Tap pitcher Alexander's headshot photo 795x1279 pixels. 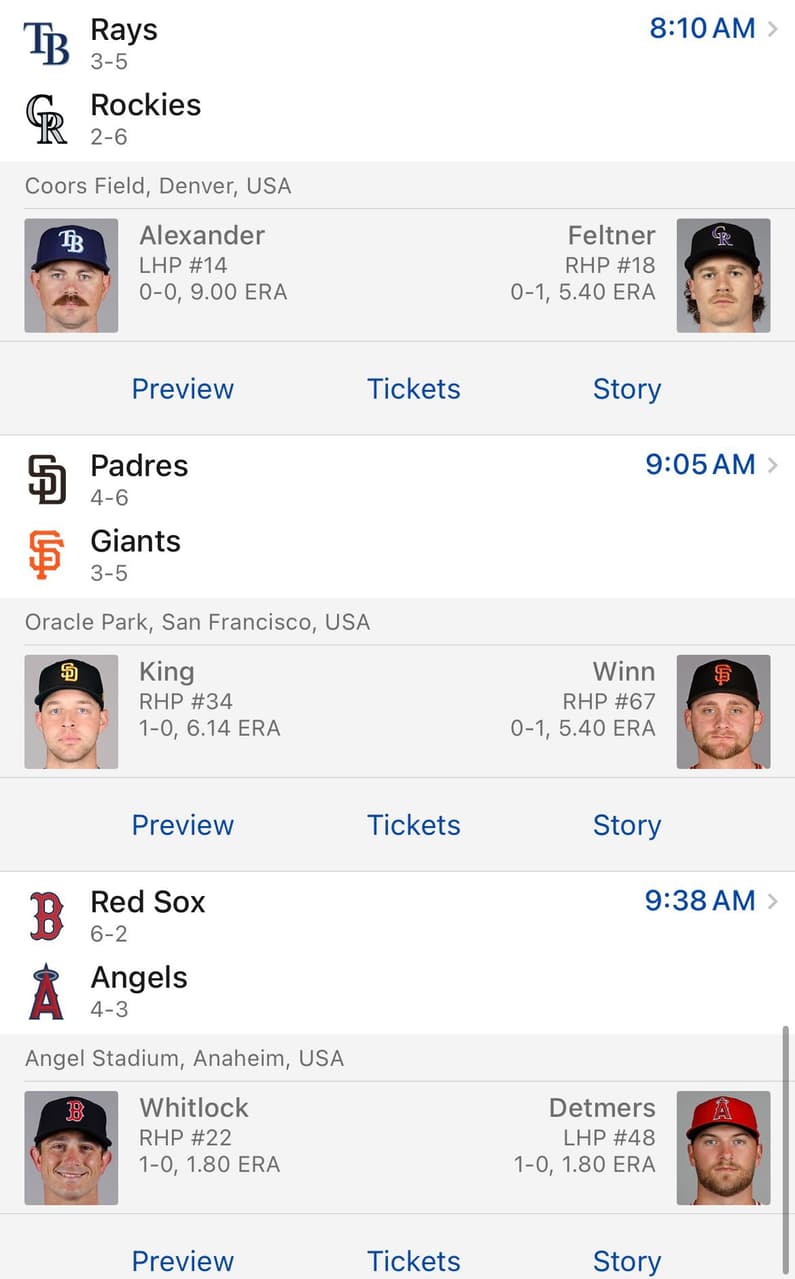(70, 274)
